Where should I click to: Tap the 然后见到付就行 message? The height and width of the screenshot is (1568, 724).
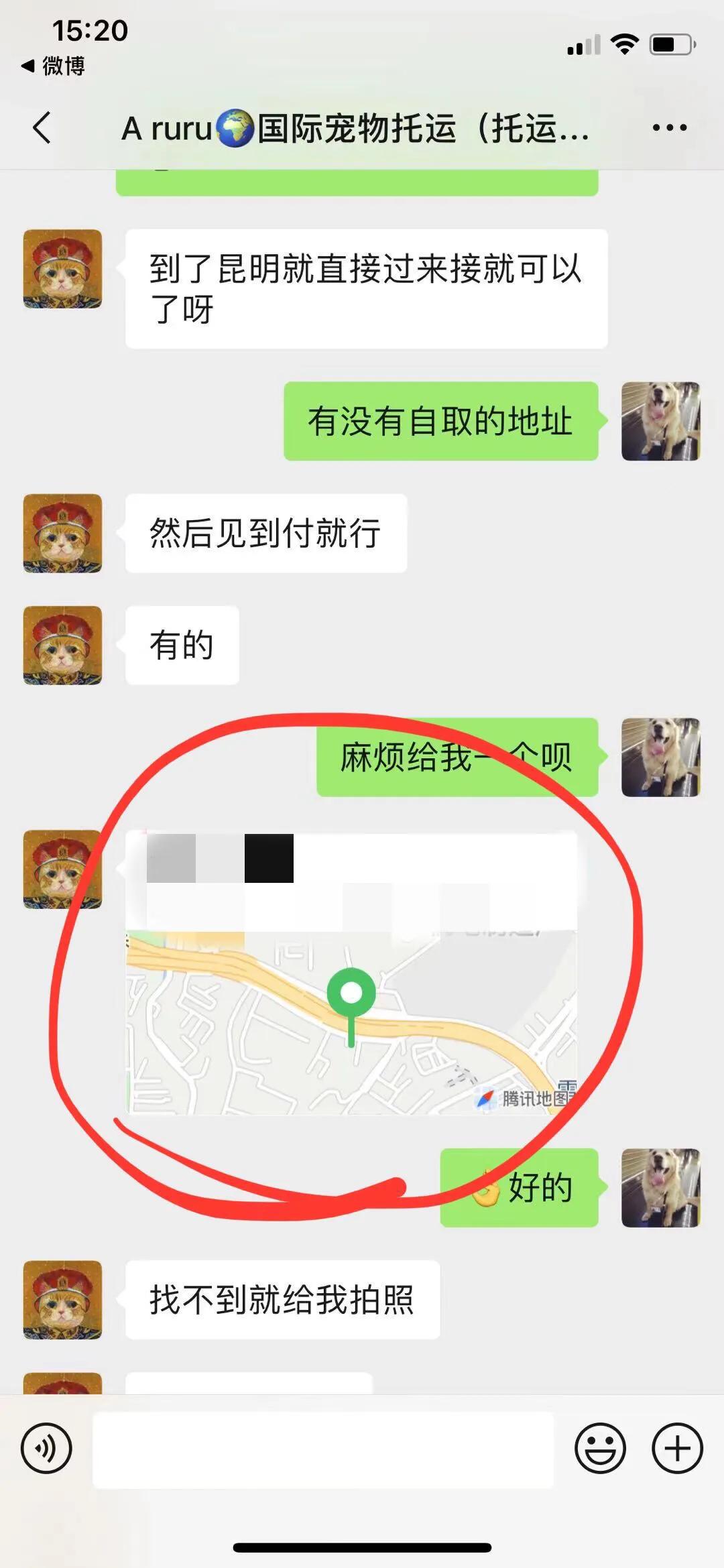(x=264, y=533)
